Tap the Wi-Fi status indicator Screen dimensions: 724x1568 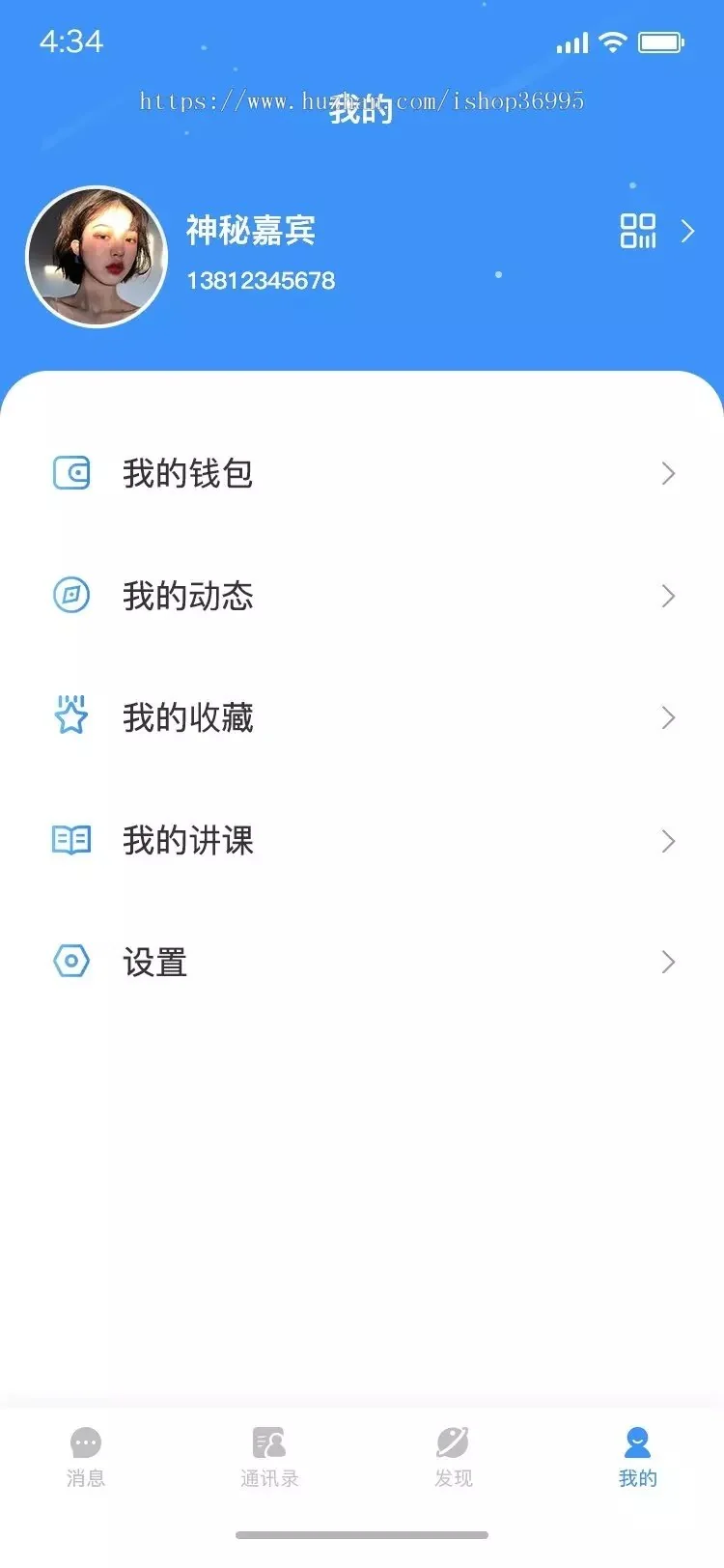pos(614,42)
